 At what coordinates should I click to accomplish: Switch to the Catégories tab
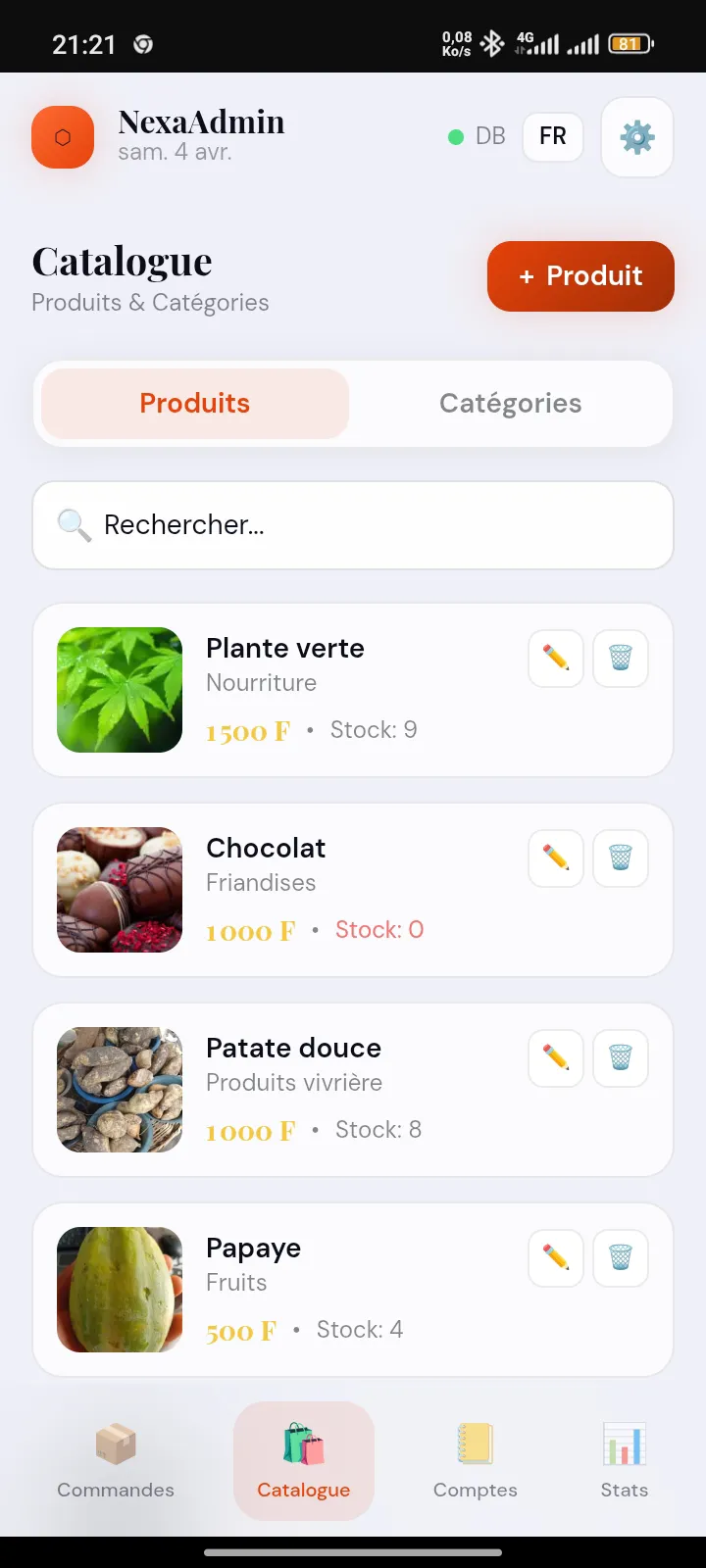pos(510,404)
